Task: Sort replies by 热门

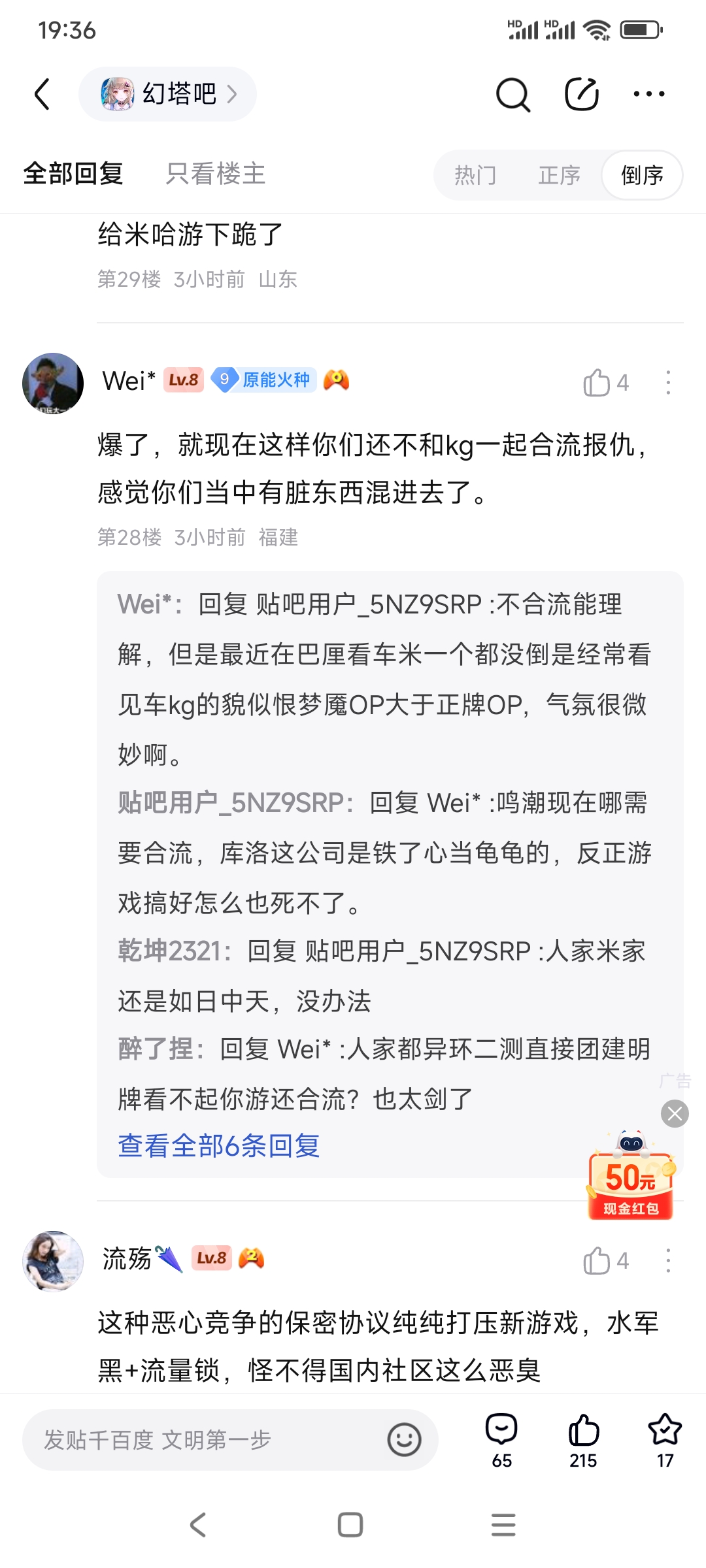Action: tap(475, 175)
